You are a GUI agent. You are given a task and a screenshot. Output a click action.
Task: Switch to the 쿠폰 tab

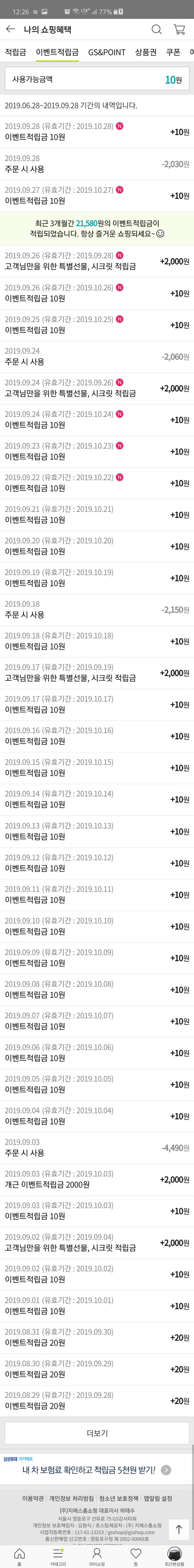[x=173, y=52]
